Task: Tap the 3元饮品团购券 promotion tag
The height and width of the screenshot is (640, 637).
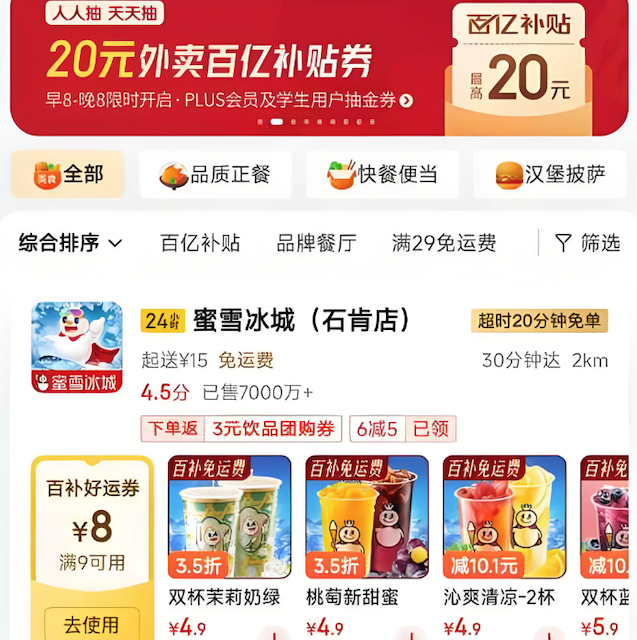Action: pyautogui.click(x=273, y=430)
